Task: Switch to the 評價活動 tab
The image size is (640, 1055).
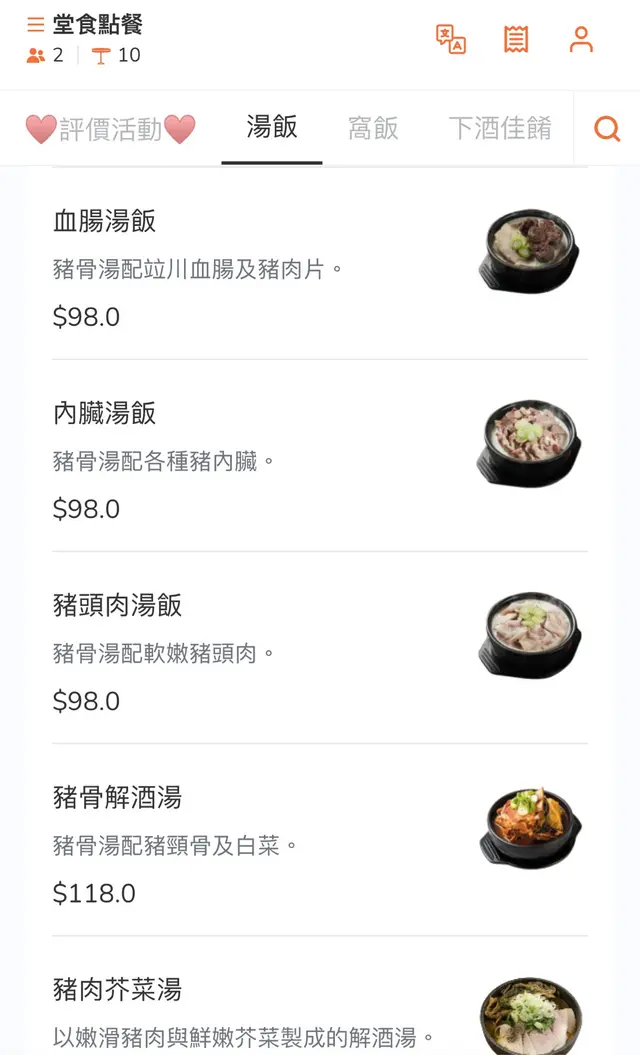Action: pyautogui.click(x=110, y=129)
